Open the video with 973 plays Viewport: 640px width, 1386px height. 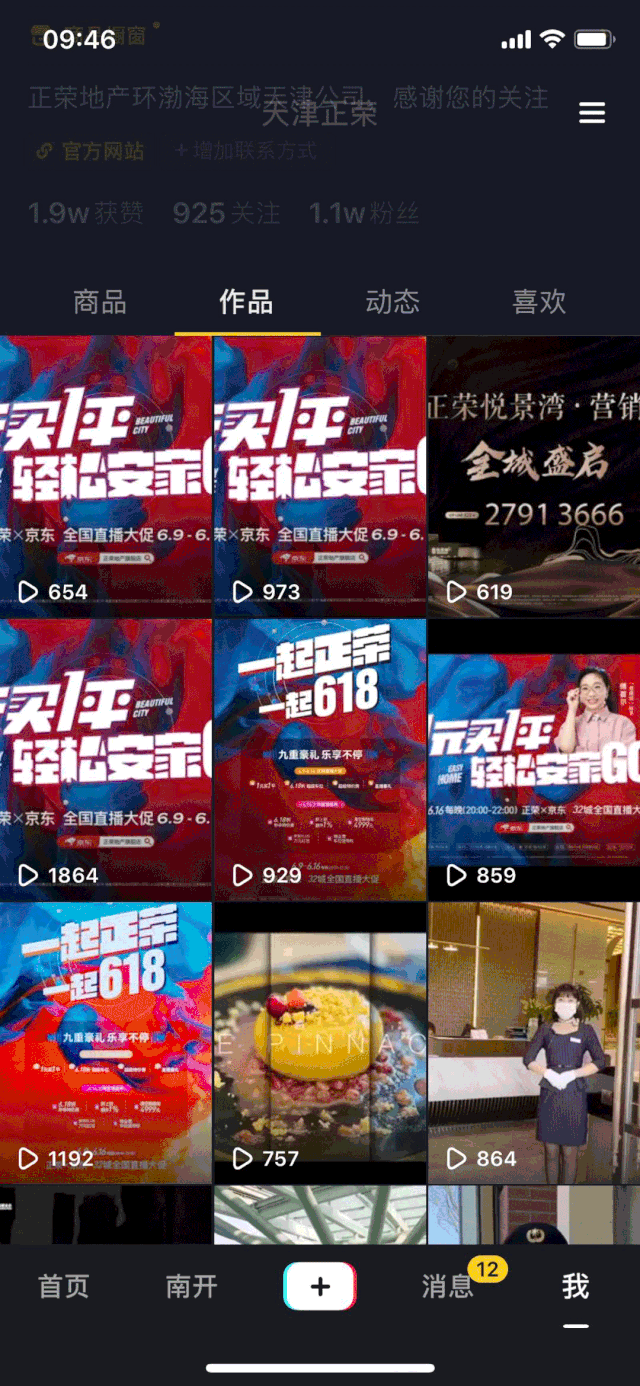coord(319,475)
